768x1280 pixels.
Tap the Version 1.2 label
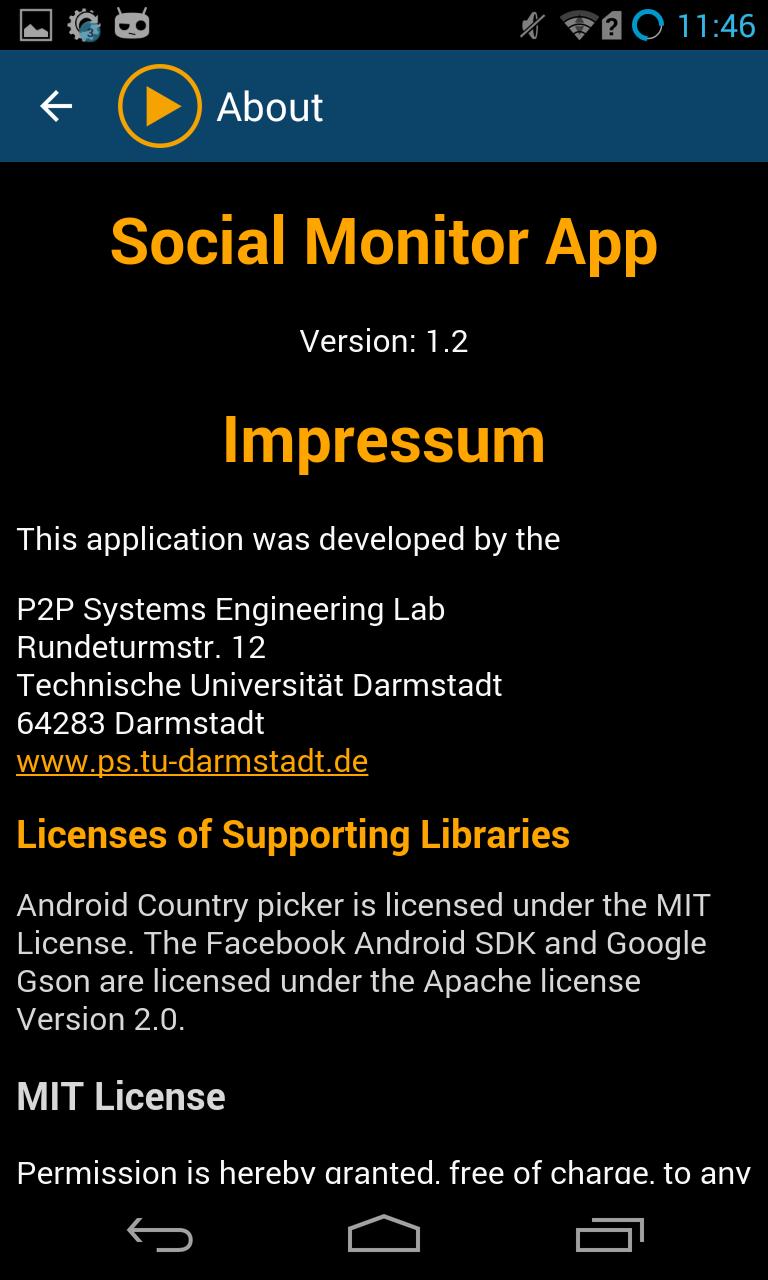(x=384, y=341)
